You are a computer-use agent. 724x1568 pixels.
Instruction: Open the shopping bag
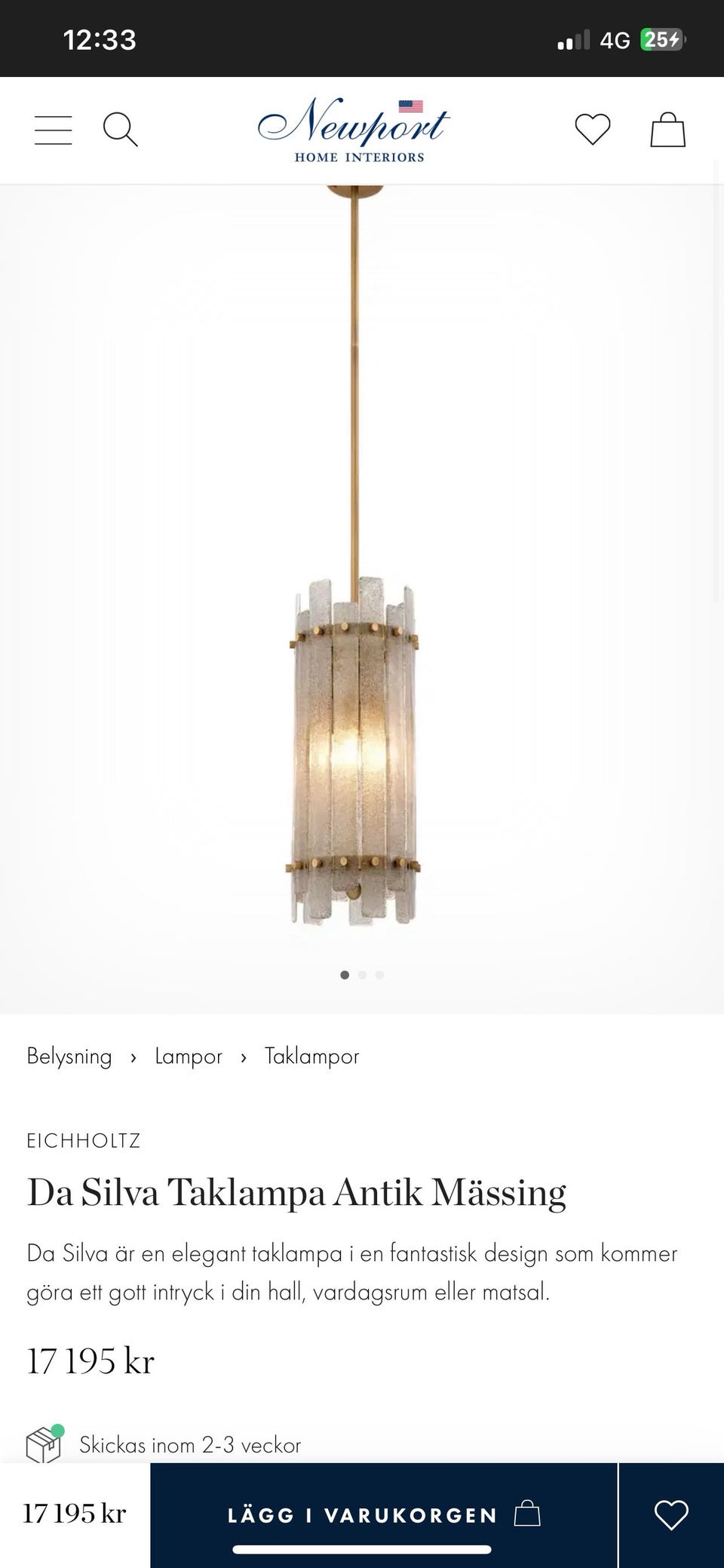[x=667, y=130]
